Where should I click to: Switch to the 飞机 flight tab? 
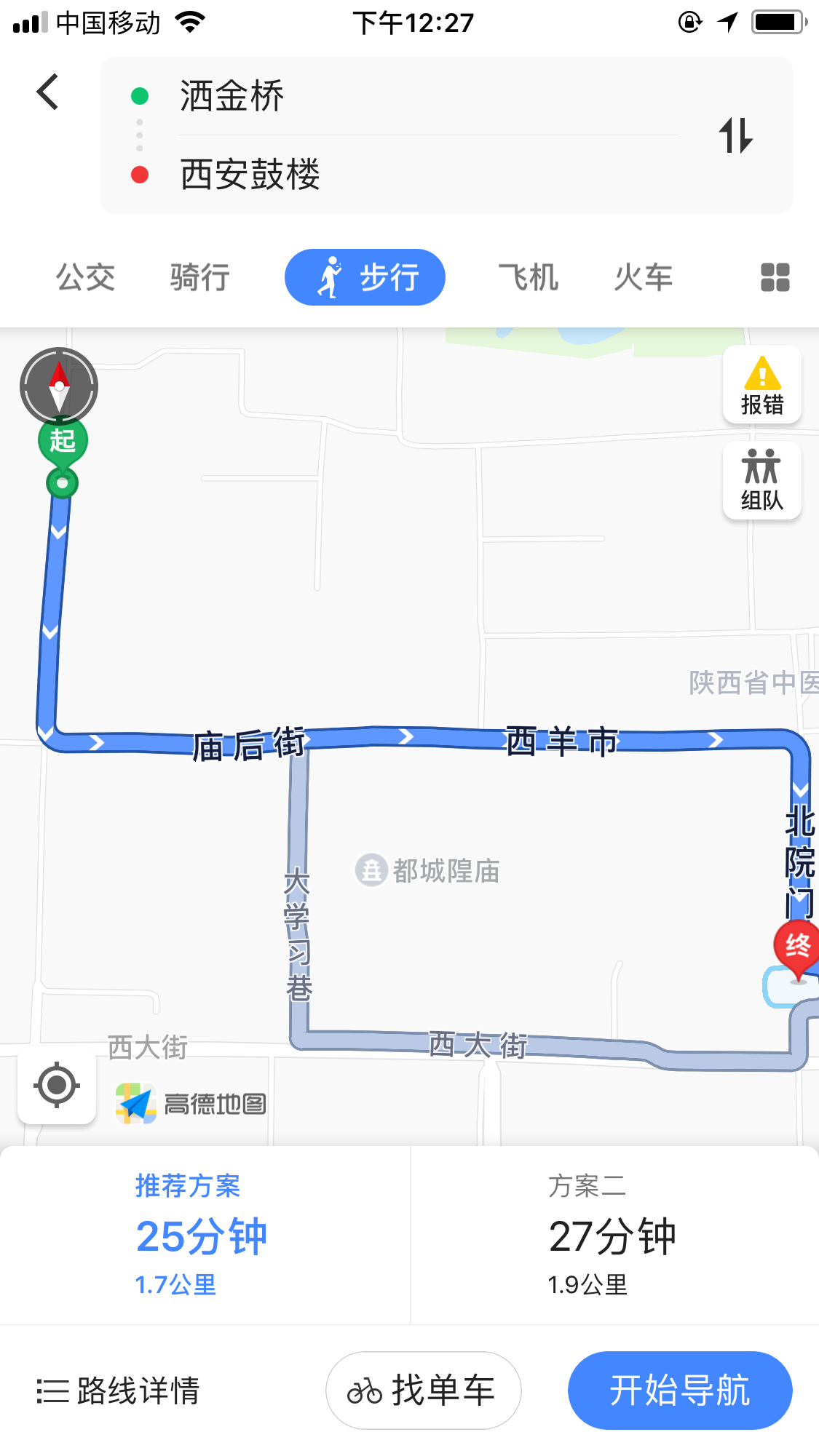528,278
